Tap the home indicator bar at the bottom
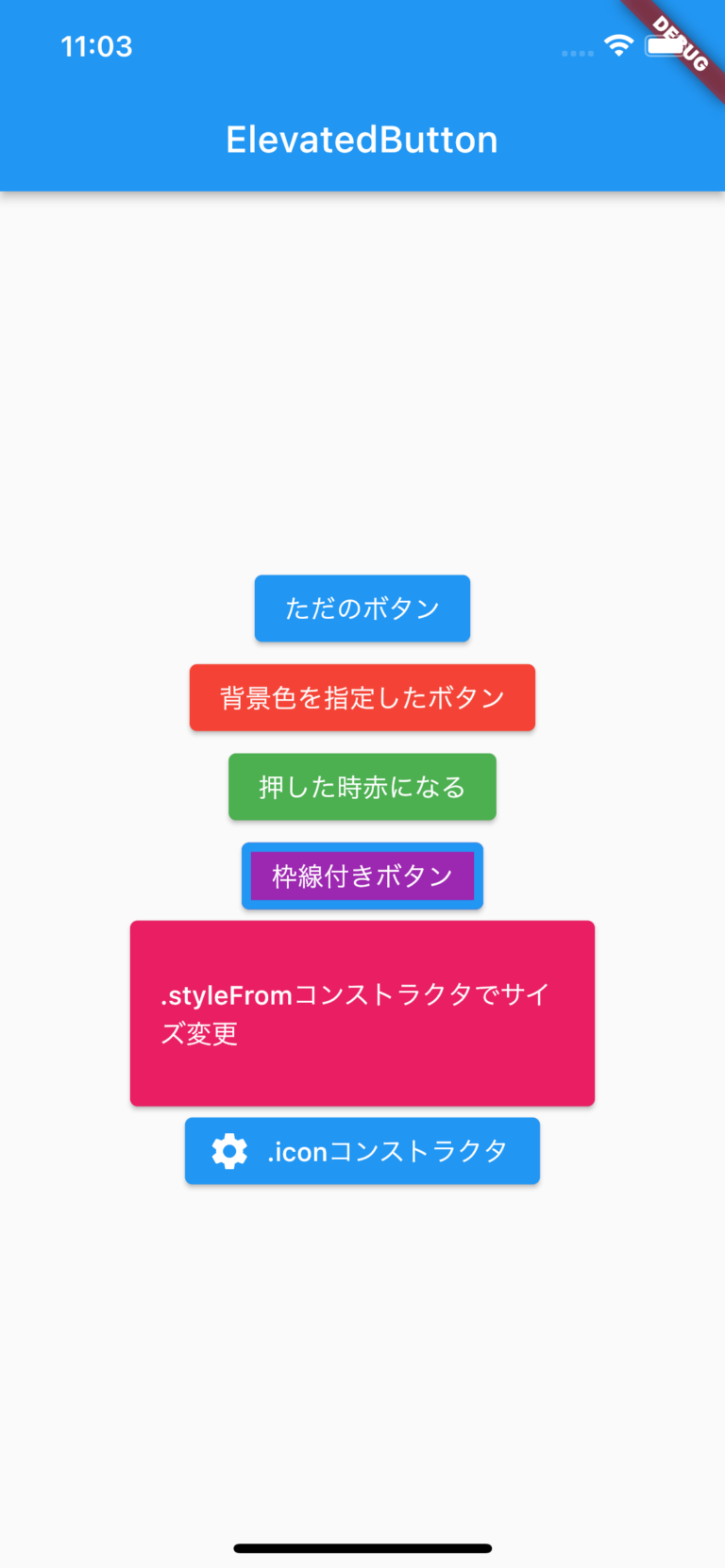Image resolution: width=725 pixels, height=1568 pixels. click(x=362, y=1547)
